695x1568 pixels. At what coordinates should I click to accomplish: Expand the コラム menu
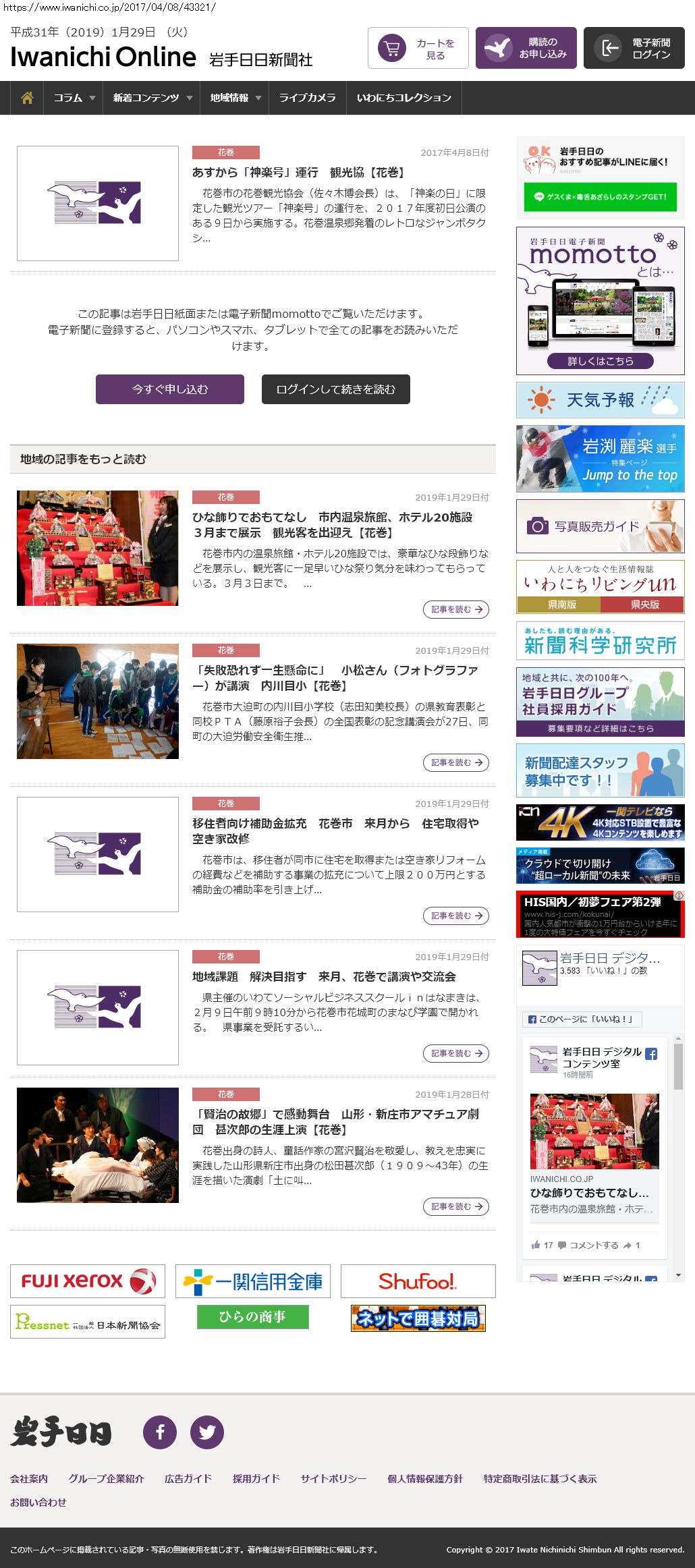pyautogui.click(x=73, y=98)
